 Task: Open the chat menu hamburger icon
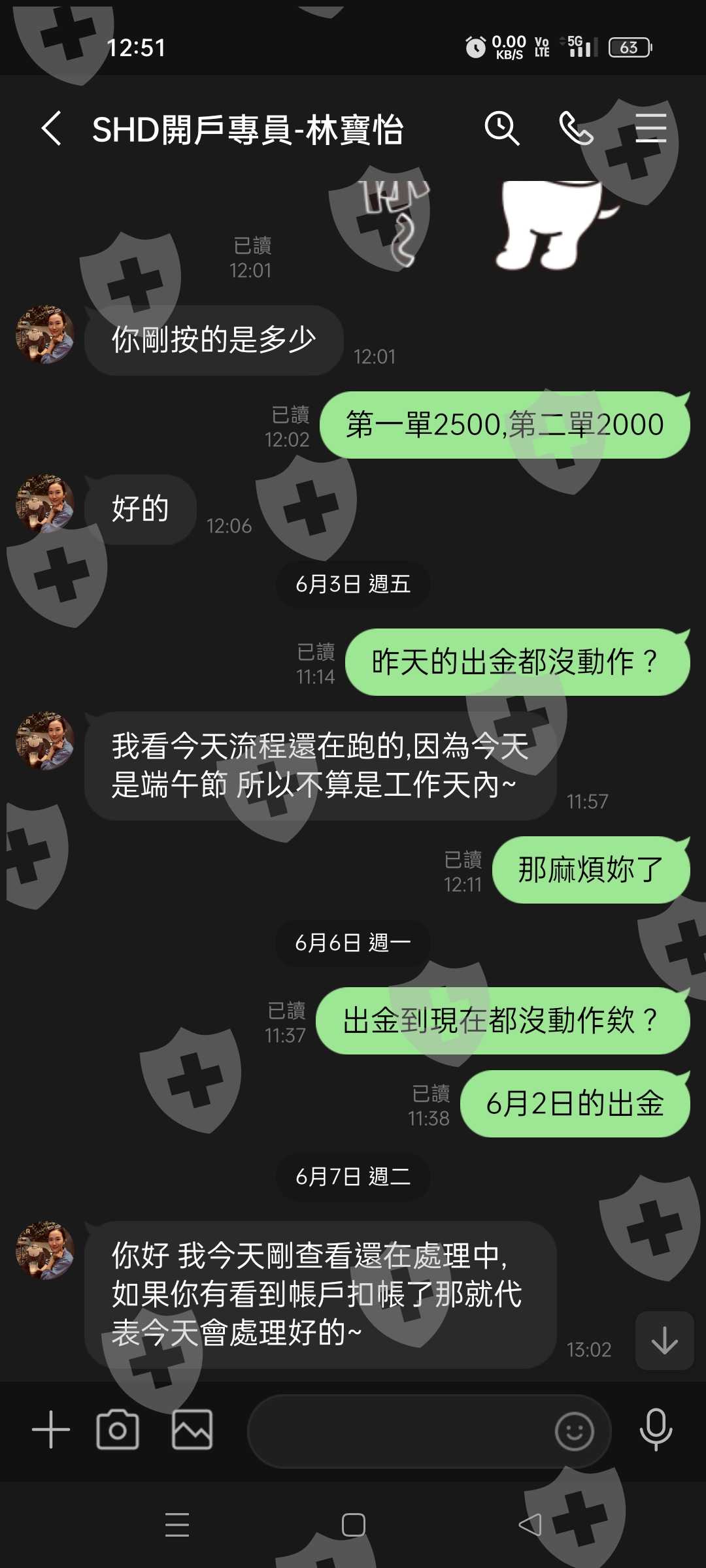point(650,128)
